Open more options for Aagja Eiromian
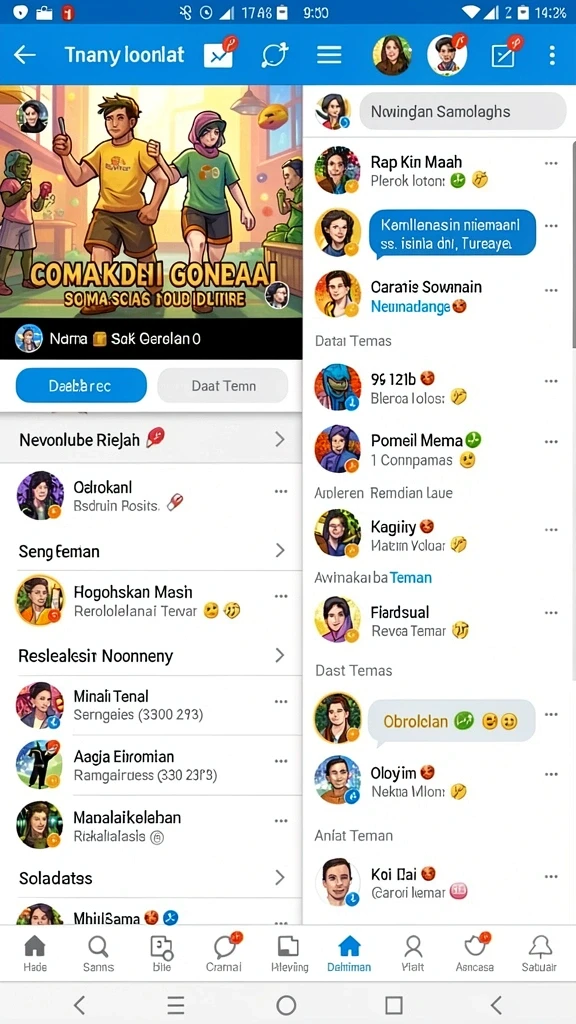The image size is (576, 1024). 281,761
